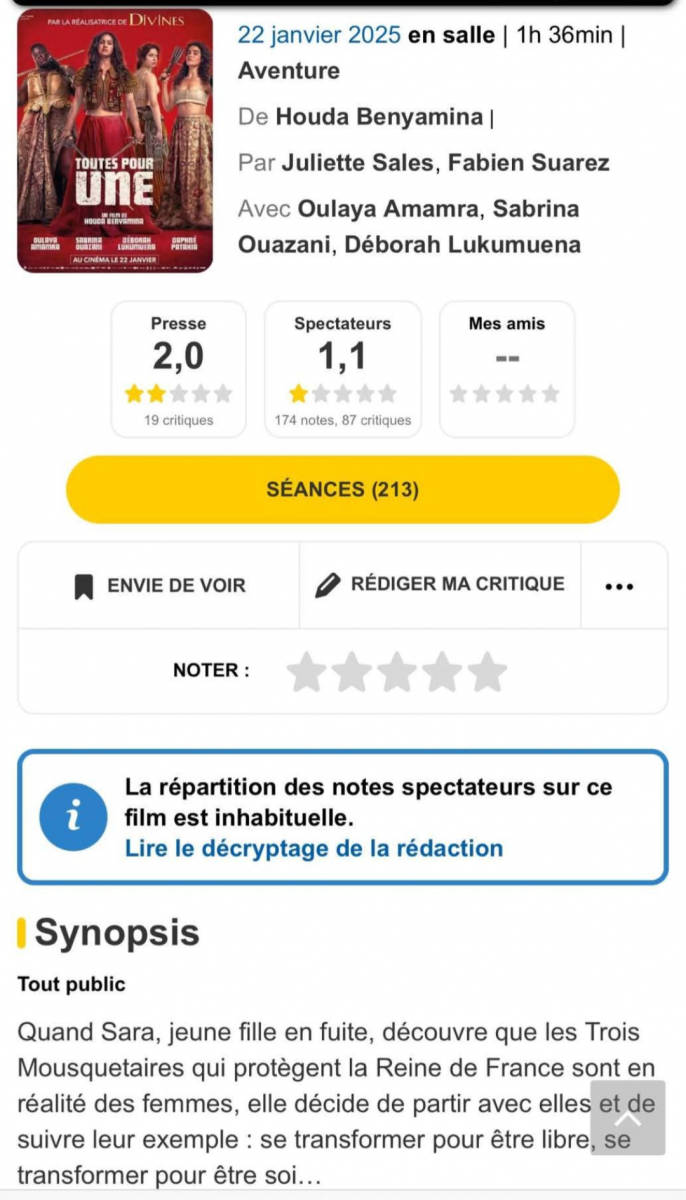Open the three-dot more options menu
This screenshot has width=686, height=1200.
click(x=620, y=586)
